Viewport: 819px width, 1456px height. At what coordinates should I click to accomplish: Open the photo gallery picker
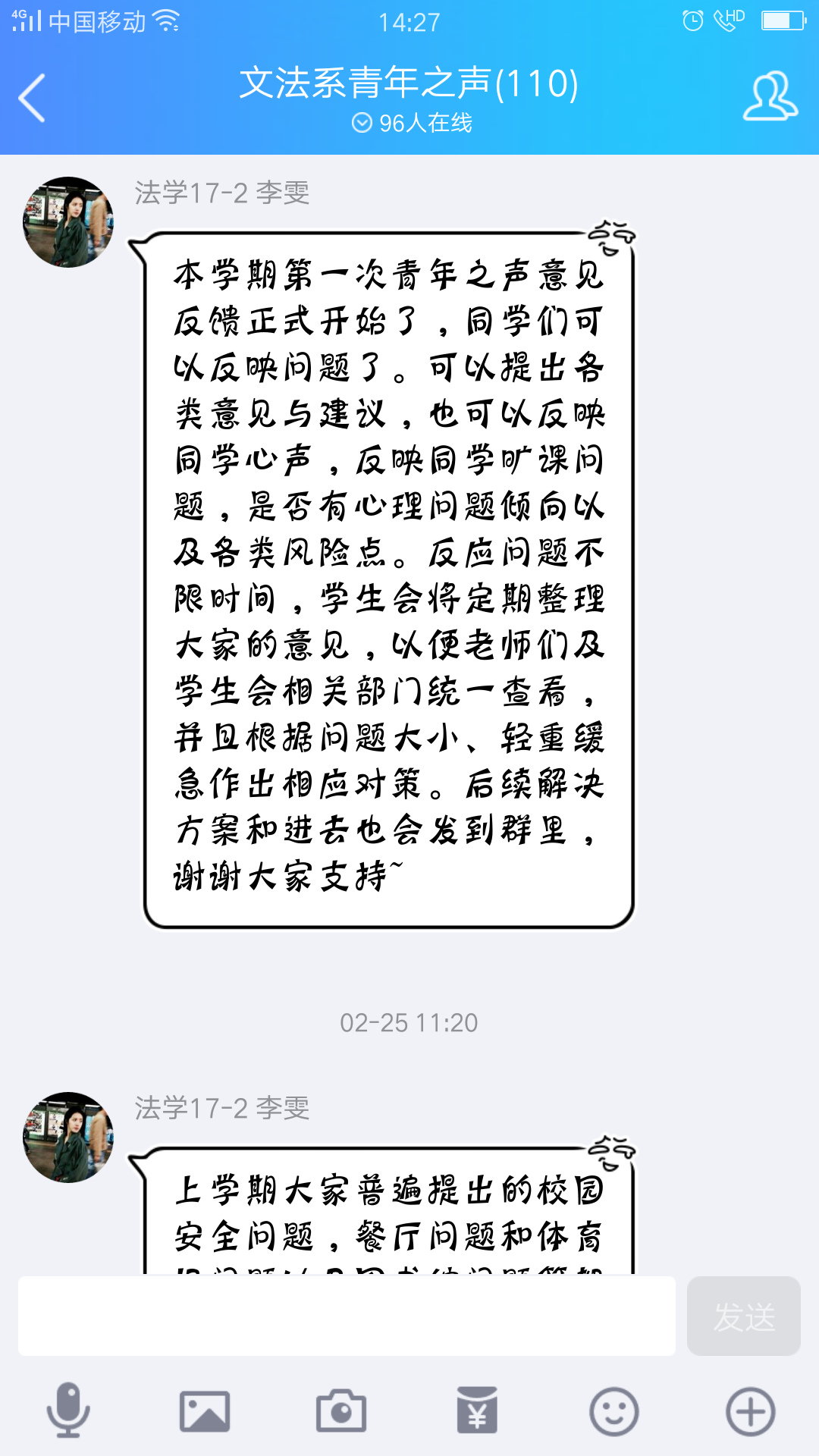click(x=205, y=1411)
